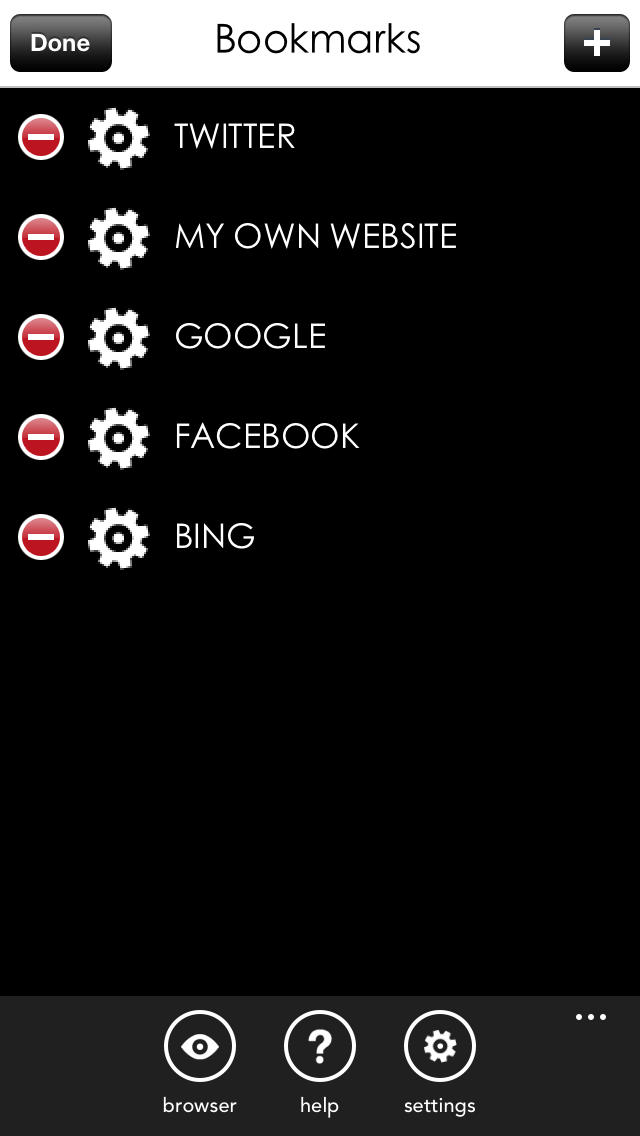The image size is (640, 1136).
Task: Open the gear icon beside GOOGLE
Action: point(118,337)
